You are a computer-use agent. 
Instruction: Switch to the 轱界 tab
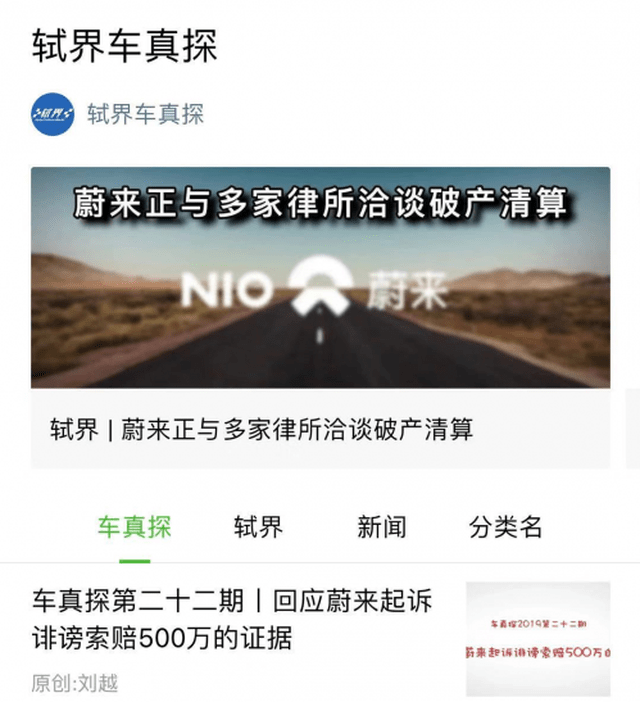tap(258, 527)
